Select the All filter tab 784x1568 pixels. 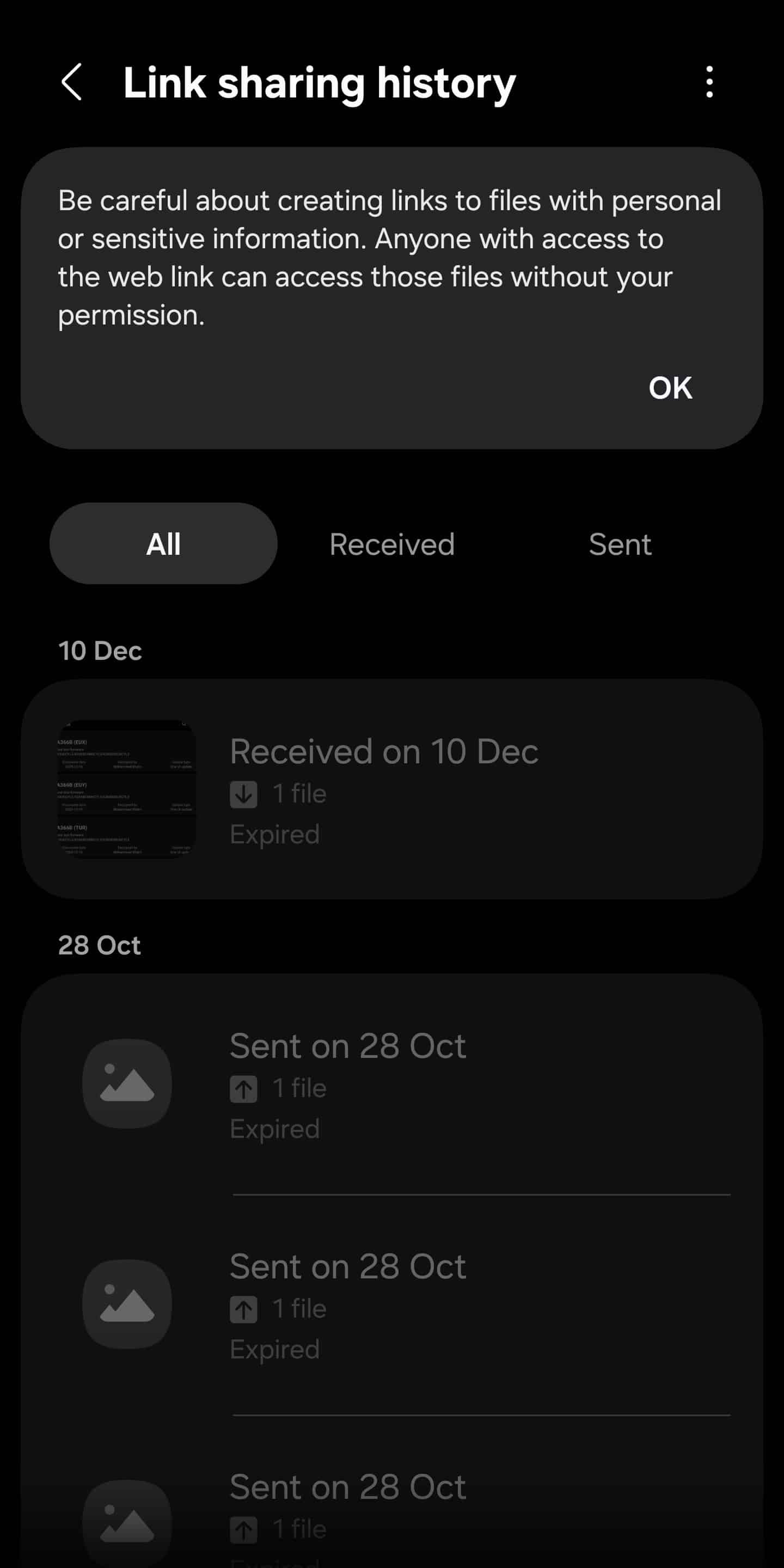pos(163,543)
